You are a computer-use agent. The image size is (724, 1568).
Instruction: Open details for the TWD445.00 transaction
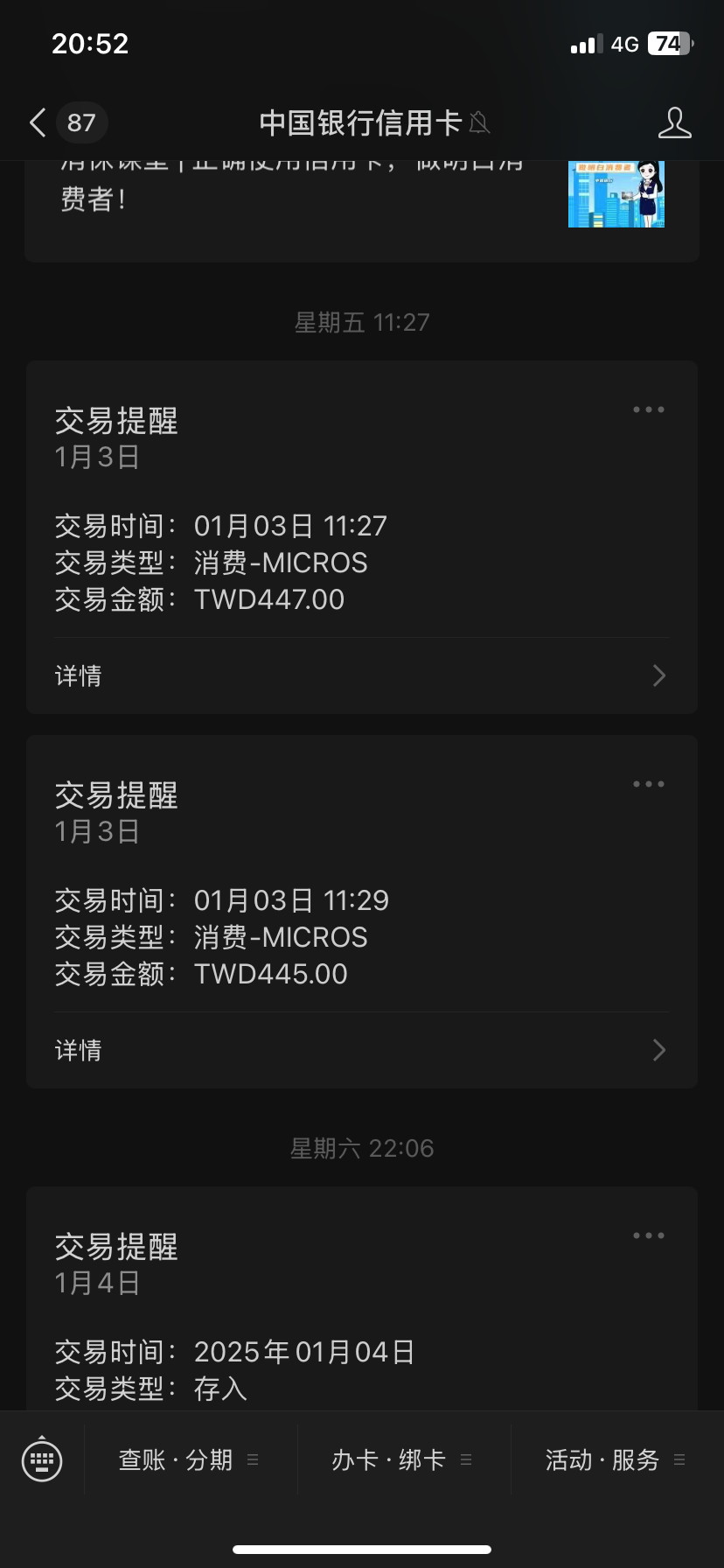click(361, 1050)
